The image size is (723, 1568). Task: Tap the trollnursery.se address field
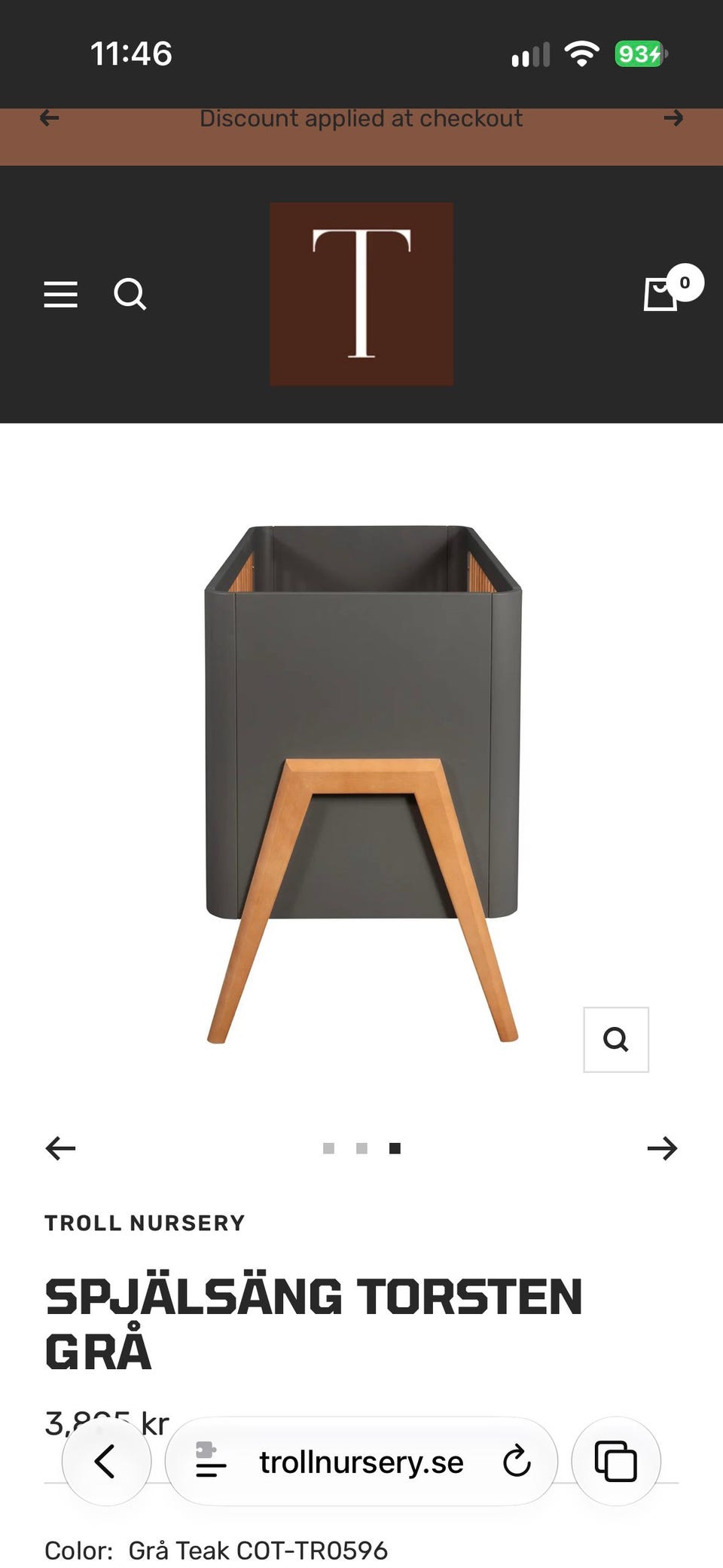click(x=361, y=1462)
